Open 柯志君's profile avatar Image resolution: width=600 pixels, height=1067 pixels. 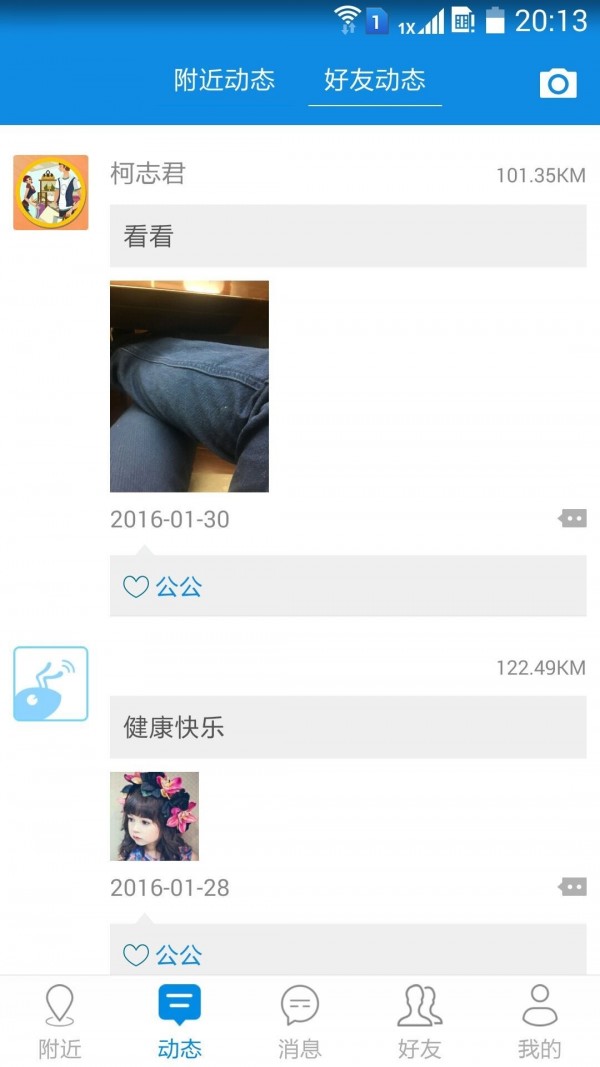pyautogui.click(x=51, y=192)
